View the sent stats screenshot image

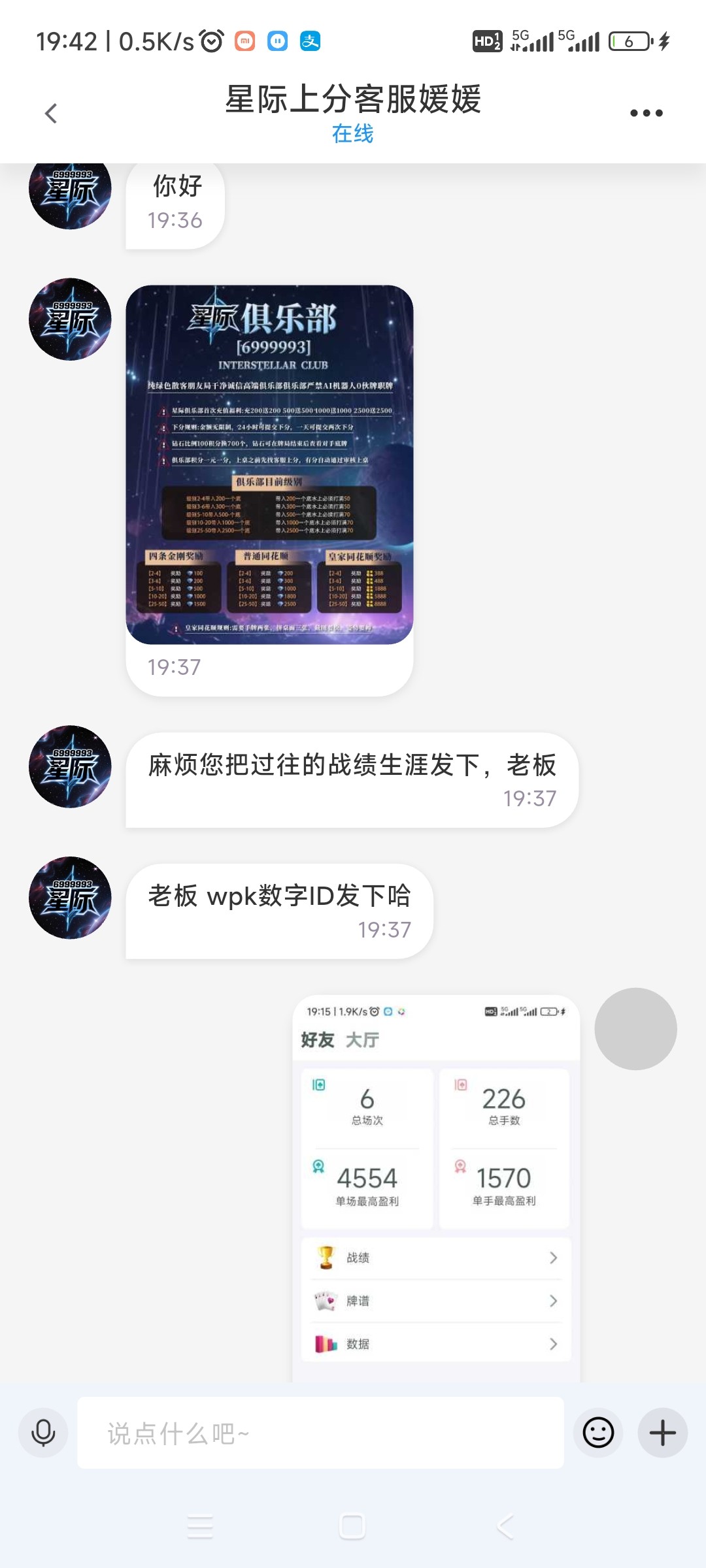(436, 1187)
